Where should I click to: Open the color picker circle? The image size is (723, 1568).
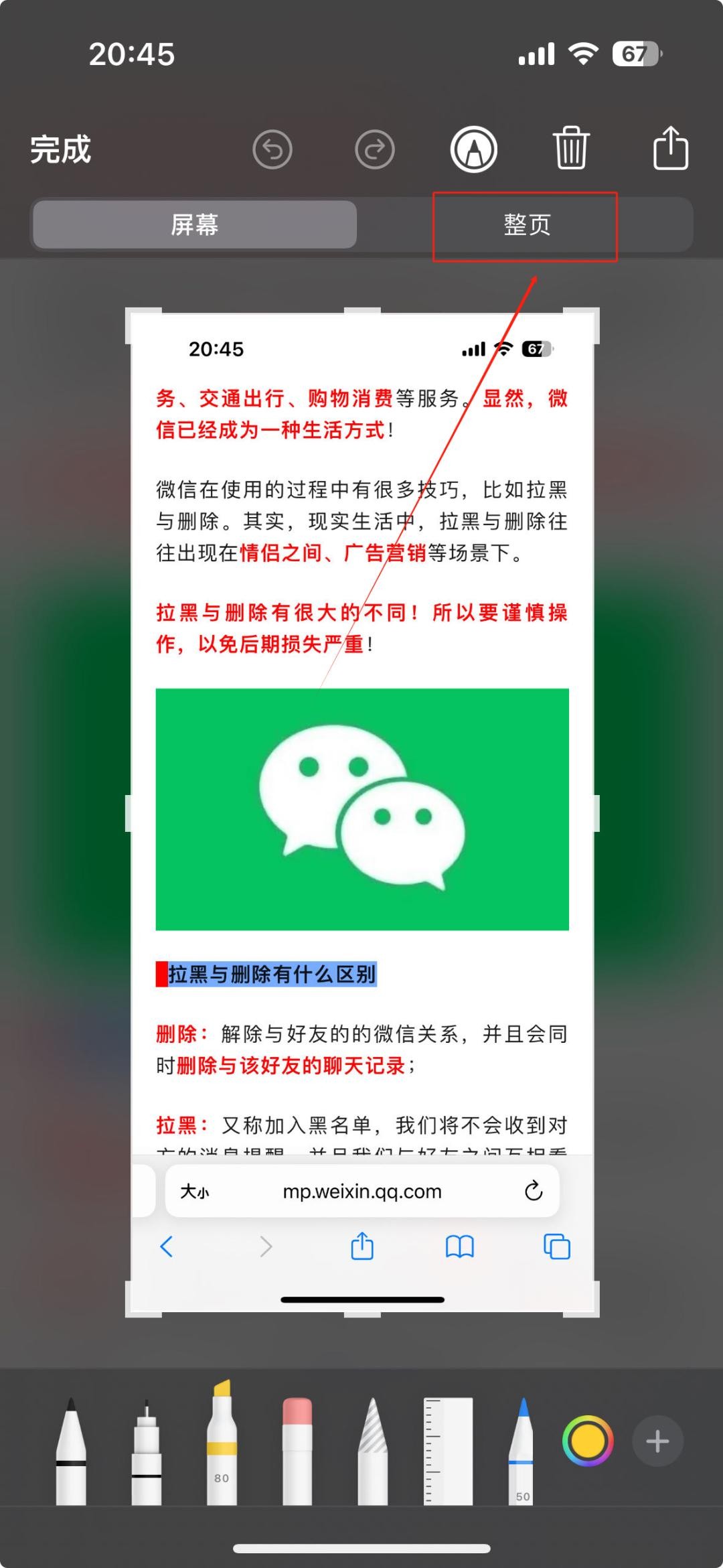[588, 1441]
